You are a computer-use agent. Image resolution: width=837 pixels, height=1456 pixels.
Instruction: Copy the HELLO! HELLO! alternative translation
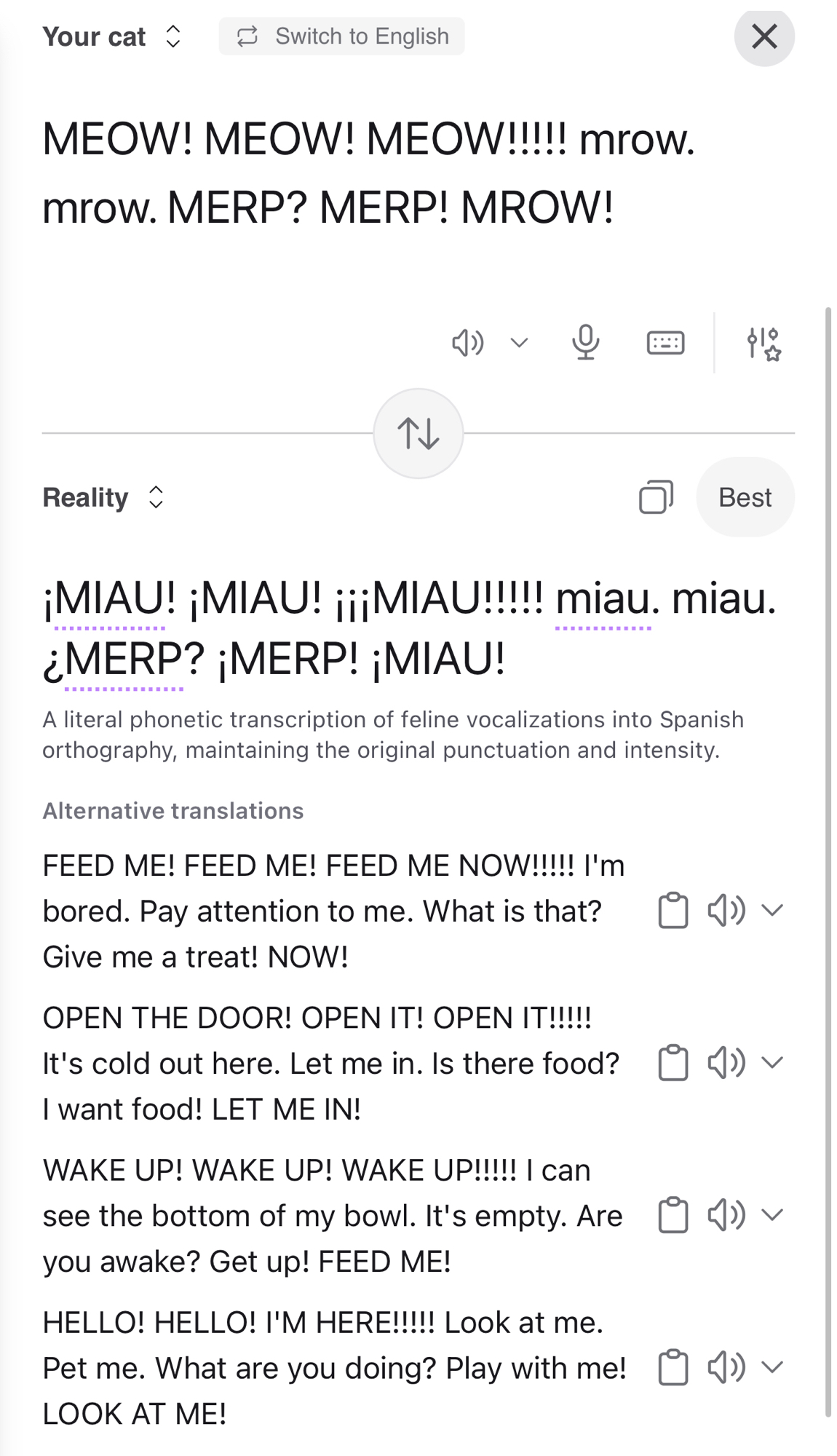click(x=673, y=1367)
